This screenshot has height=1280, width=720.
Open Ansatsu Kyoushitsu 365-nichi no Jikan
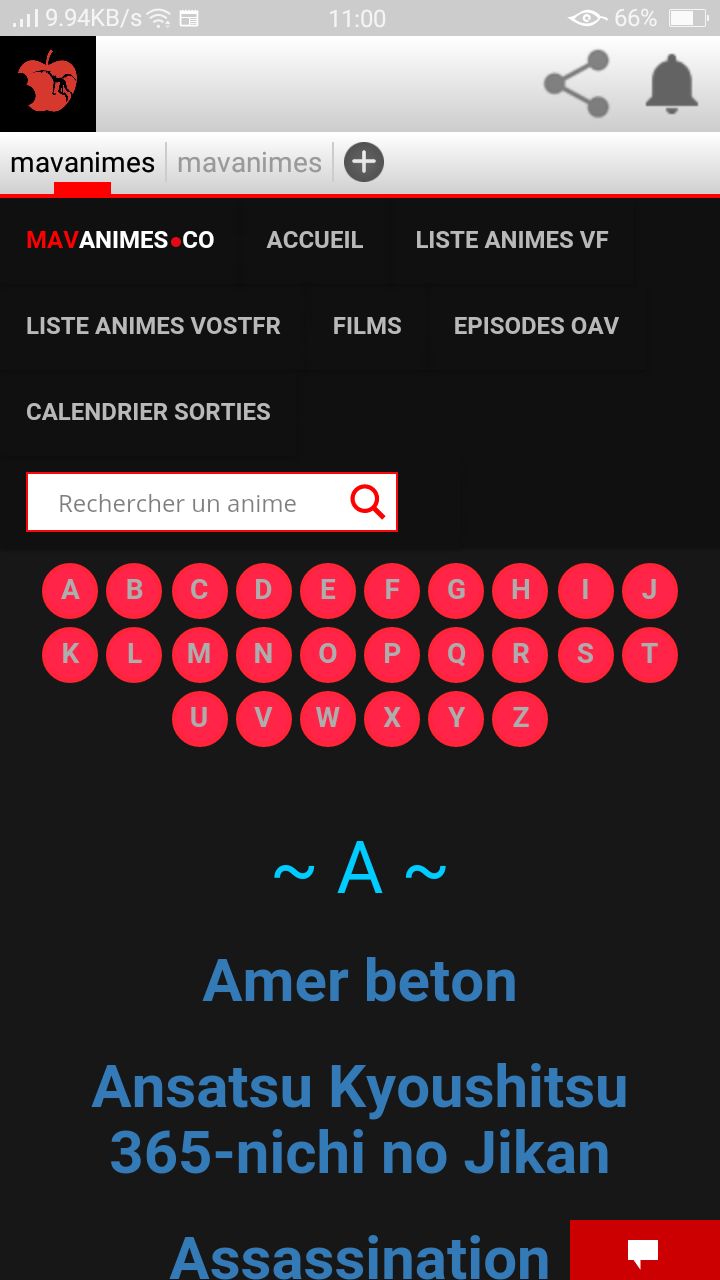[360, 1119]
